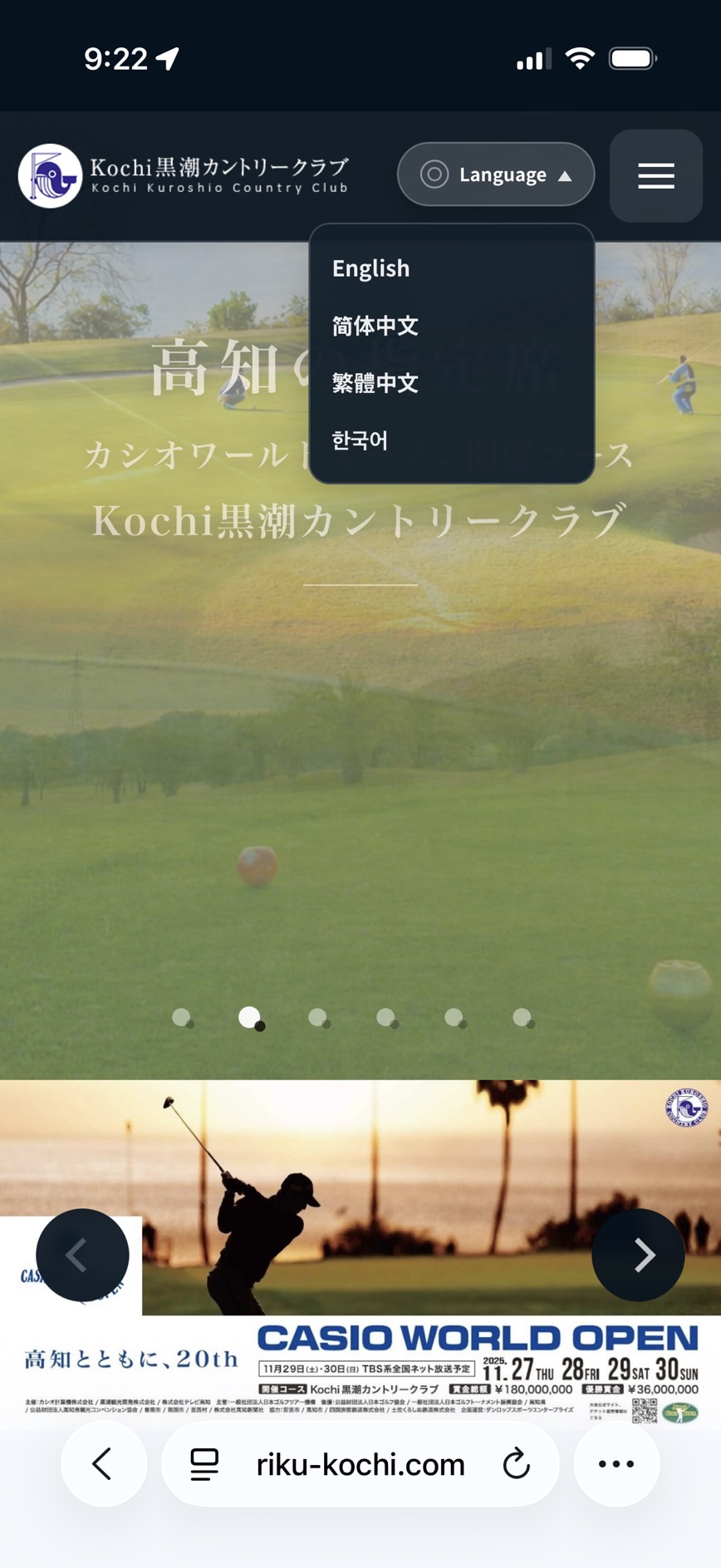
Task: Reload the current page
Action: coord(516,1464)
